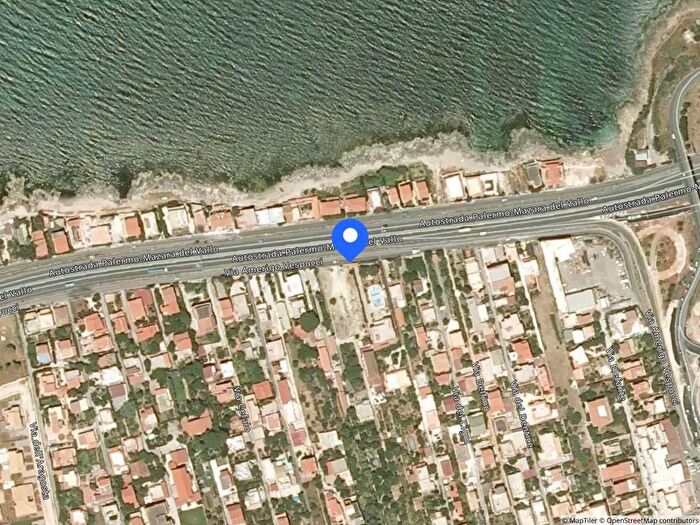Image resolution: width=700 pixels, height=525 pixels.
Task: Tap the blue location pin marker
Action: pos(350,239)
